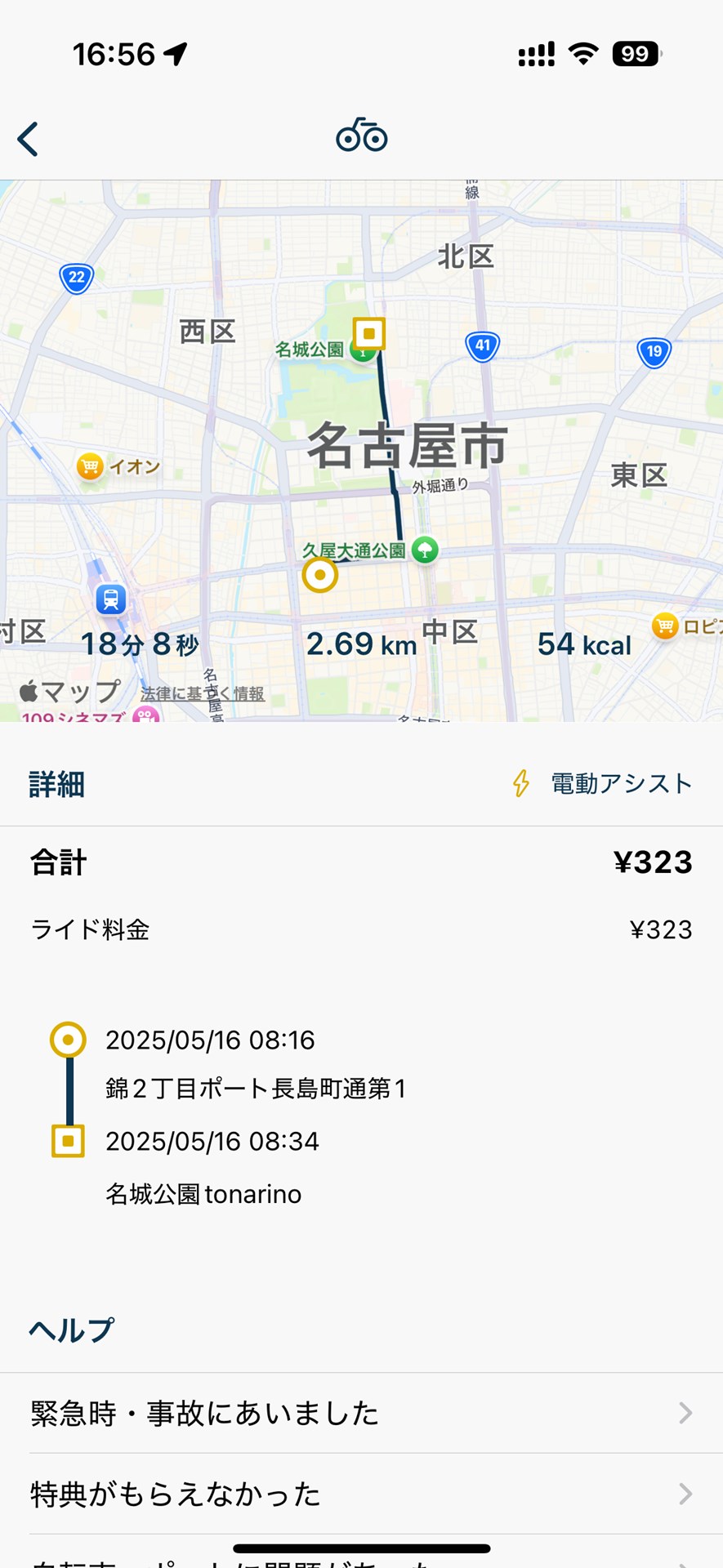Screen dimensions: 723x1568
Task: Select the 久屋大通公園 park pin
Action: coord(425,550)
